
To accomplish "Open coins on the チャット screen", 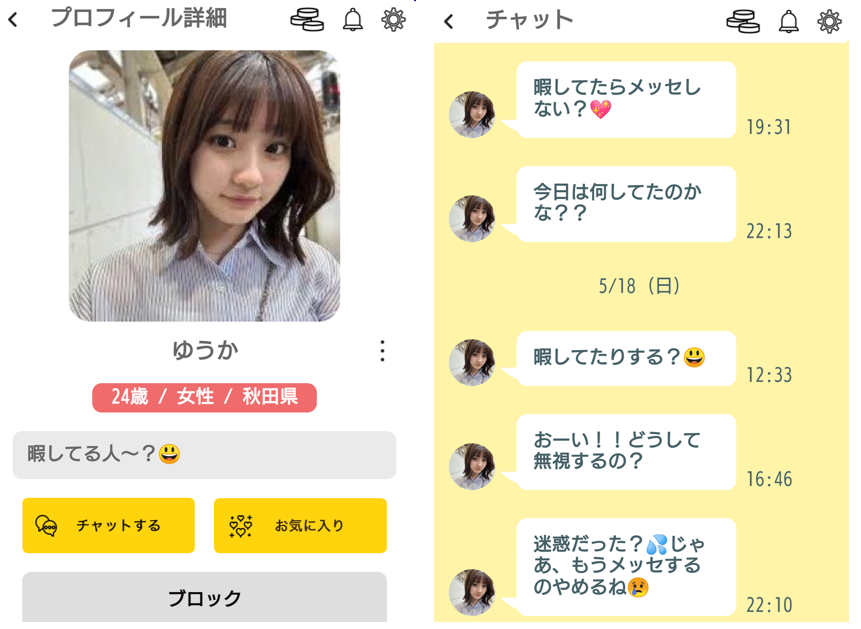I will pyautogui.click(x=743, y=21).
